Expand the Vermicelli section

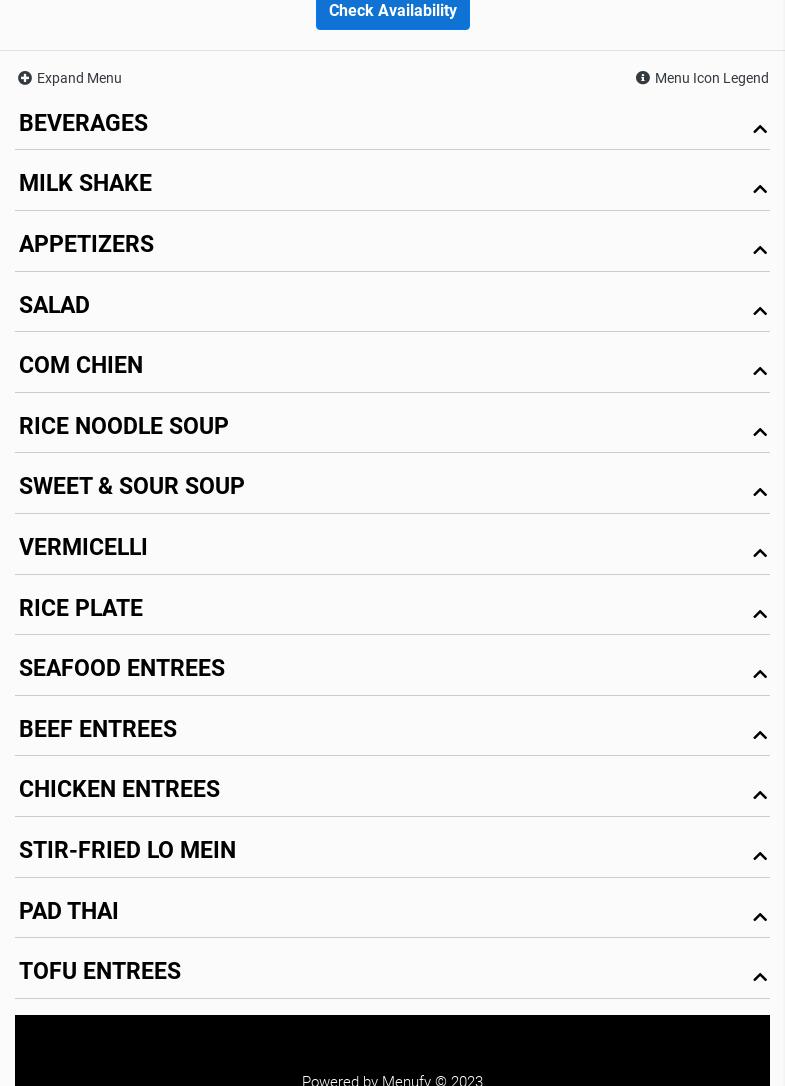click(x=392, y=548)
